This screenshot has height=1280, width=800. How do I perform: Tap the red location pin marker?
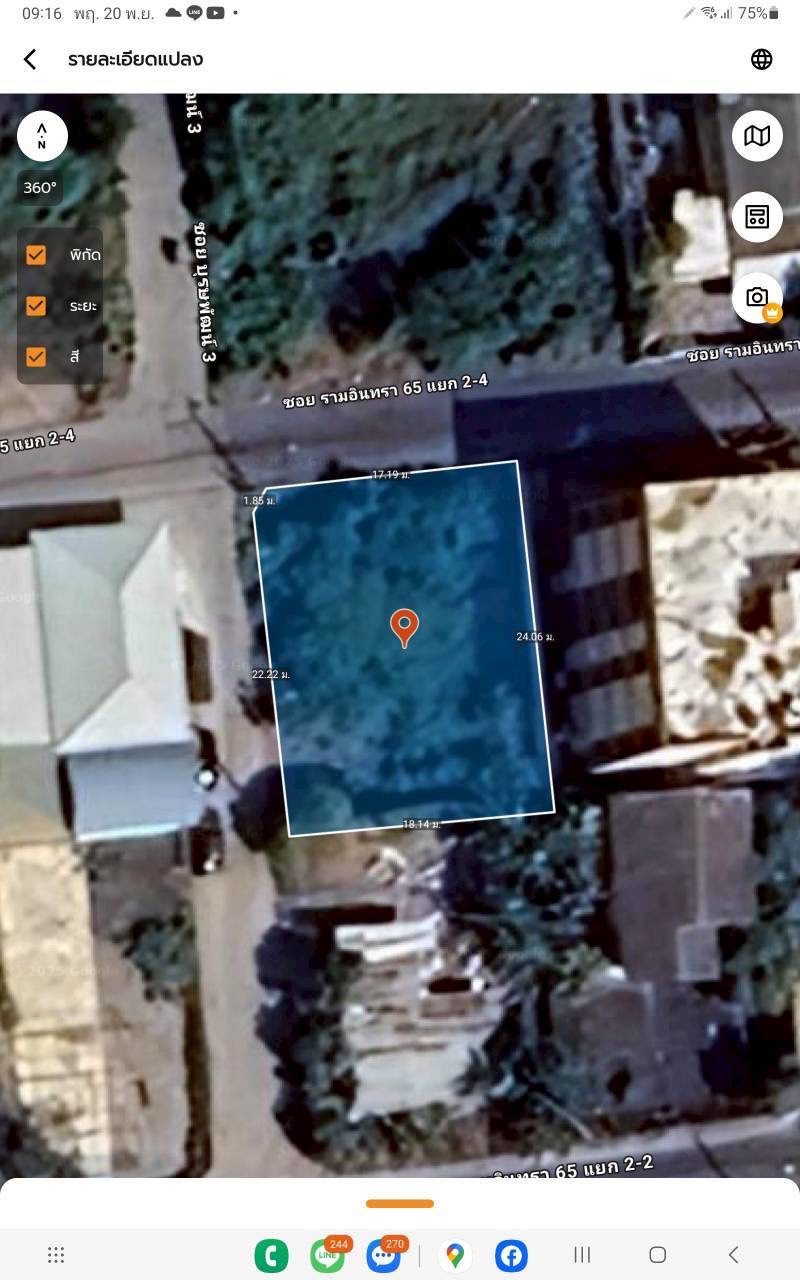point(404,626)
